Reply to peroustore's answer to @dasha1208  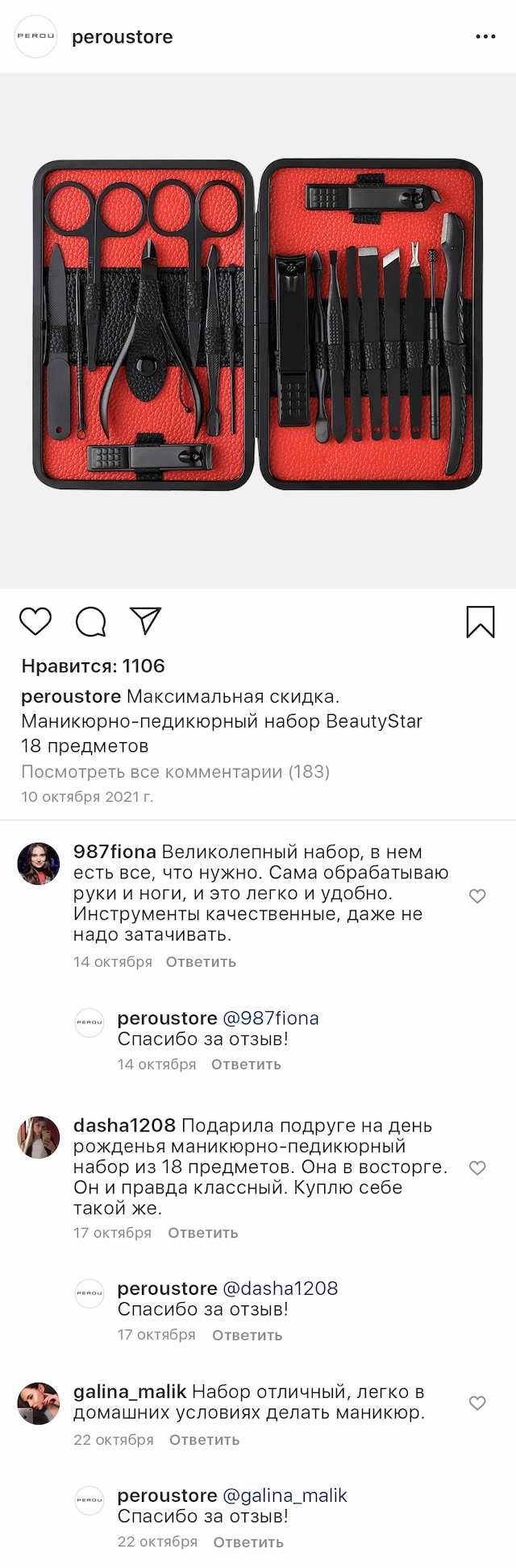[247, 1334]
